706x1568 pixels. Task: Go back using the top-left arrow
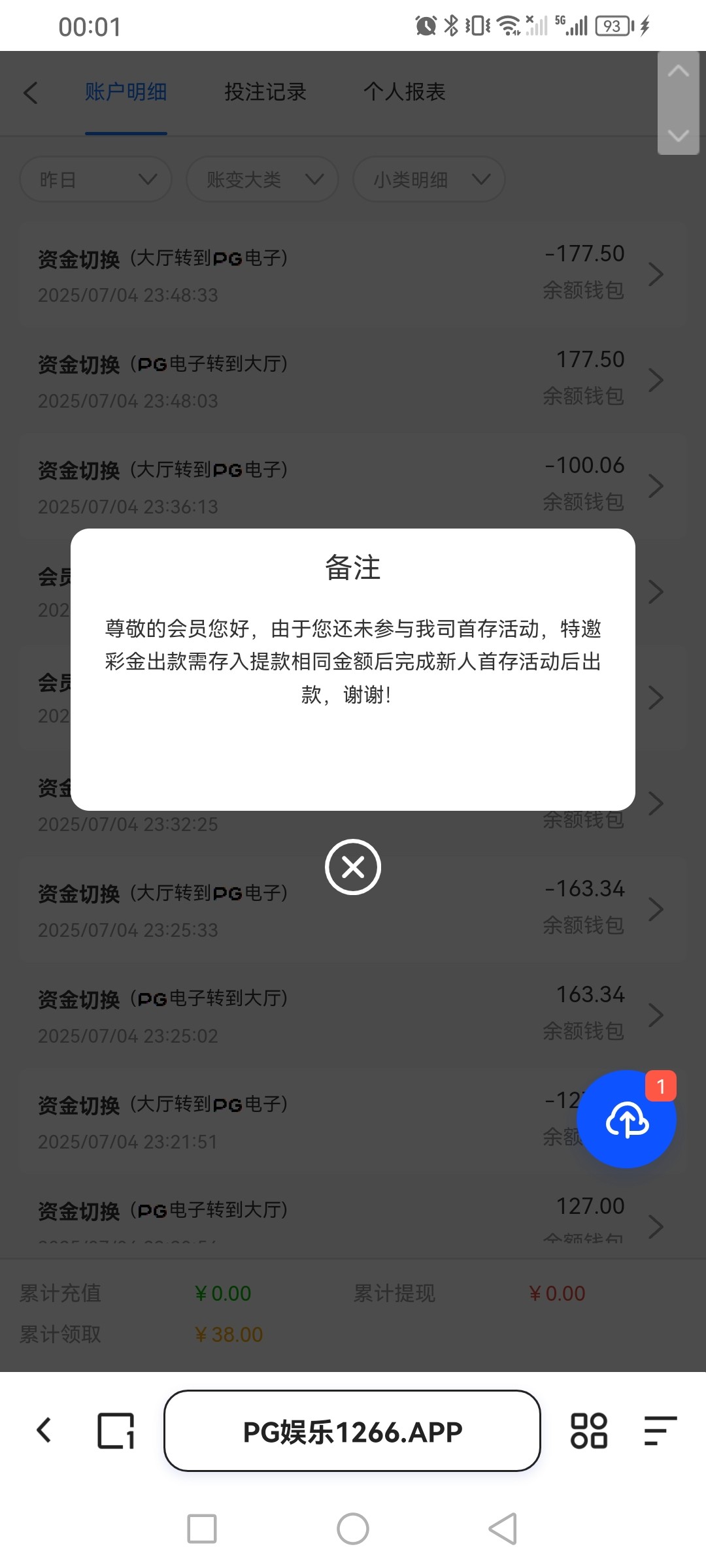click(x=31, y=92)
